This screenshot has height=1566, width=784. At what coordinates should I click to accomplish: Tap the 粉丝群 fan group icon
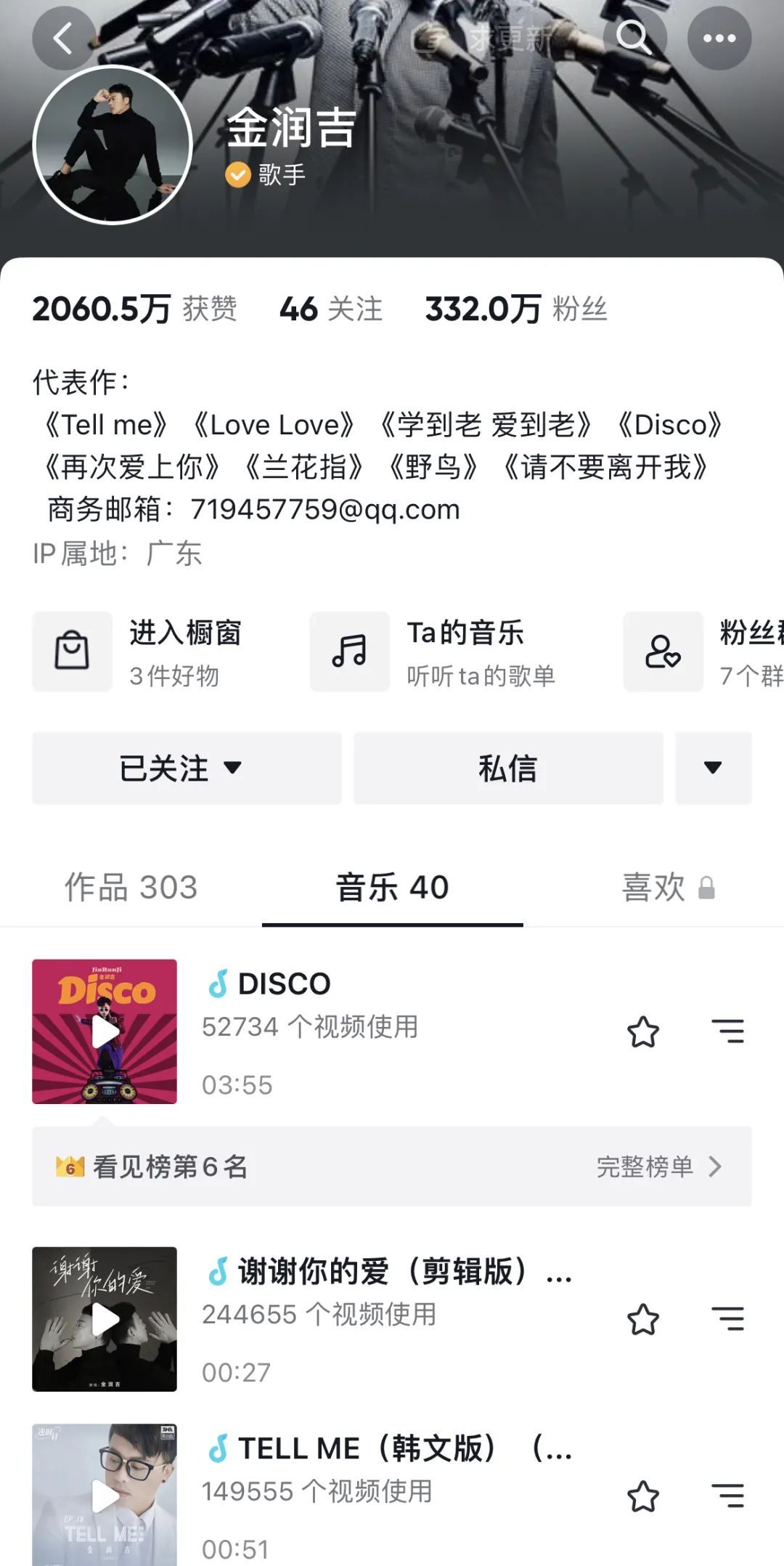(663, 652)
